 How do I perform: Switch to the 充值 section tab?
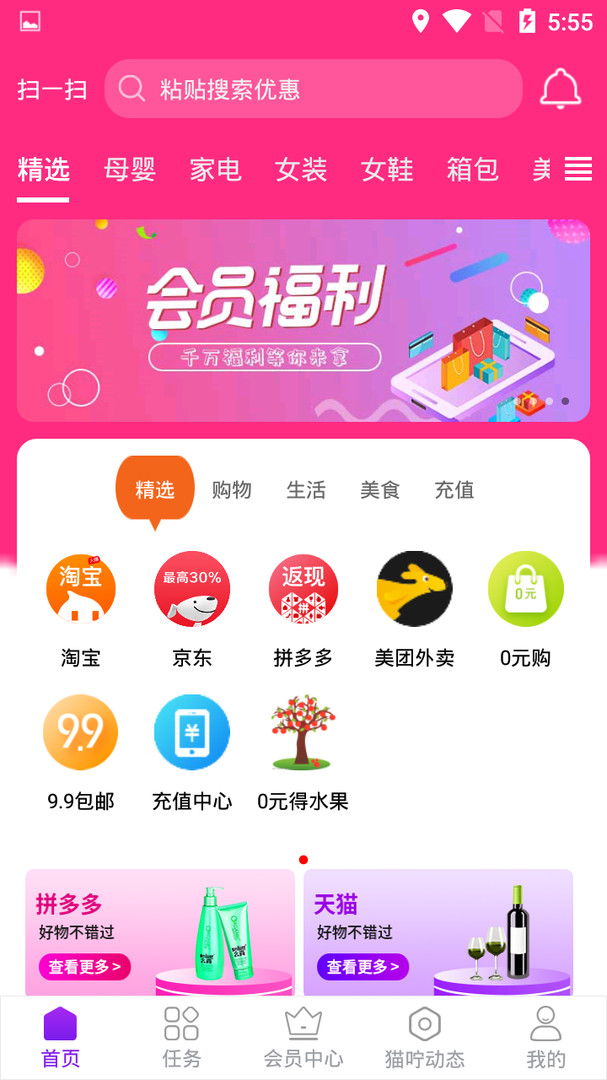pos(454,490)
